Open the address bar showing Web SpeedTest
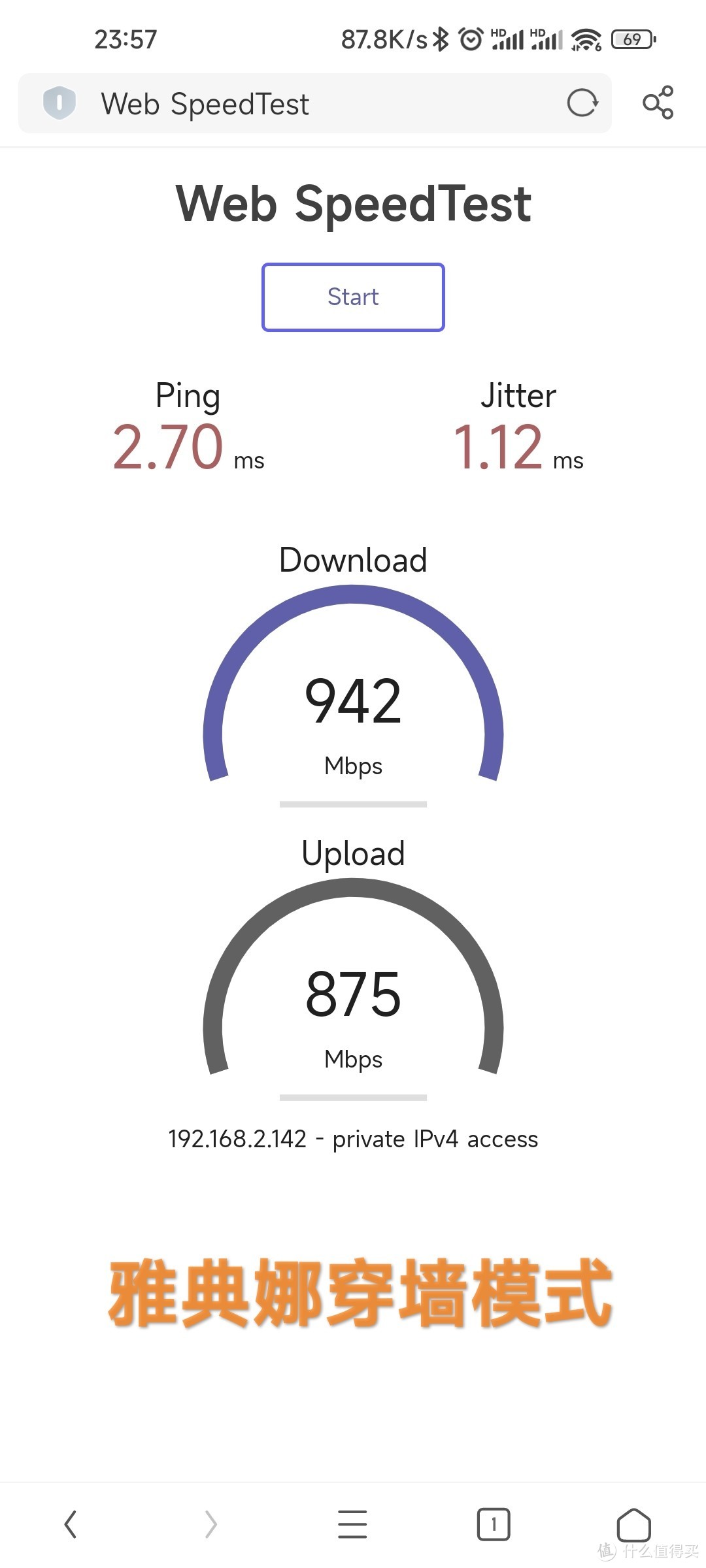Image resolution: width=706 pixels, height=1568 pixels. 314,104
